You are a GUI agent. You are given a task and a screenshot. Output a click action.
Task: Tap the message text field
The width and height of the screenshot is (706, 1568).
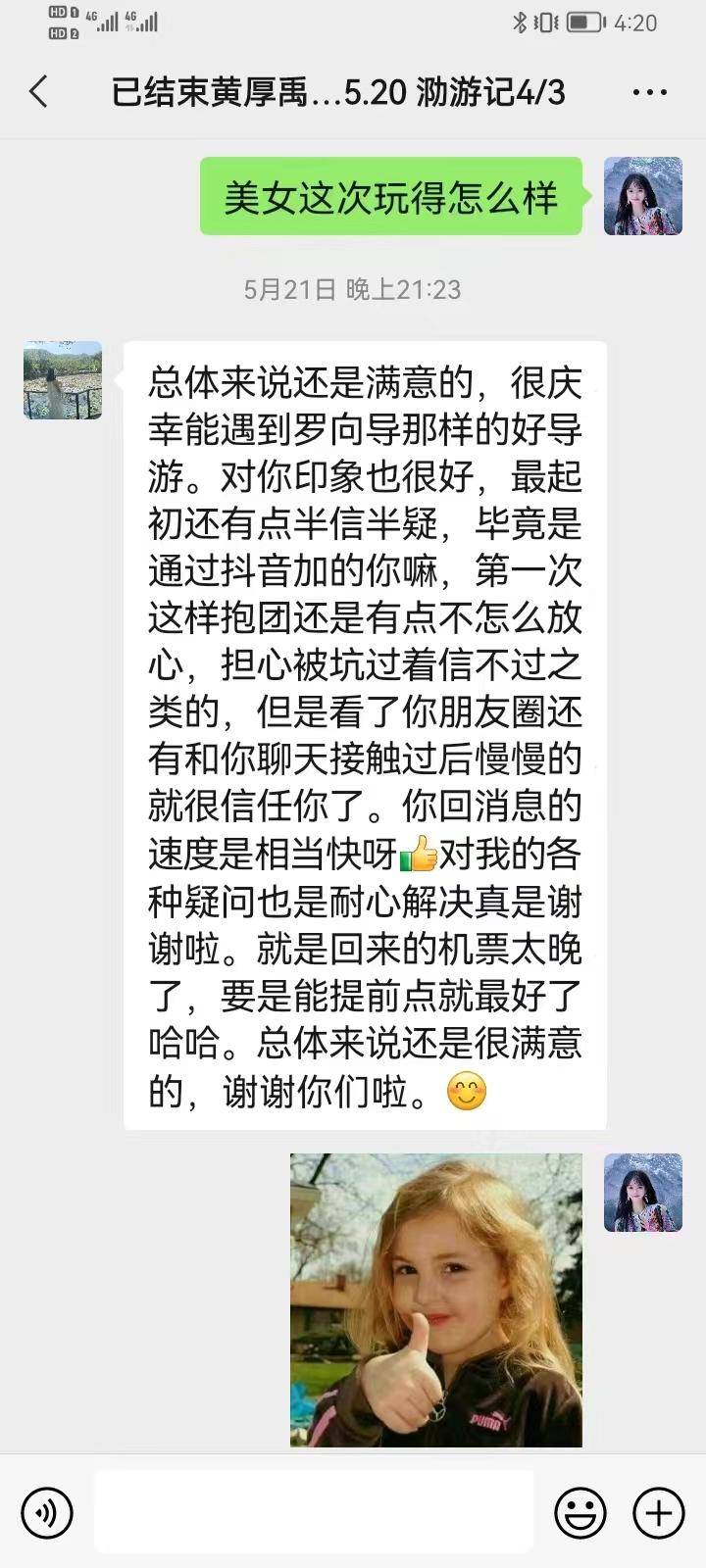tap(314, 1512)
